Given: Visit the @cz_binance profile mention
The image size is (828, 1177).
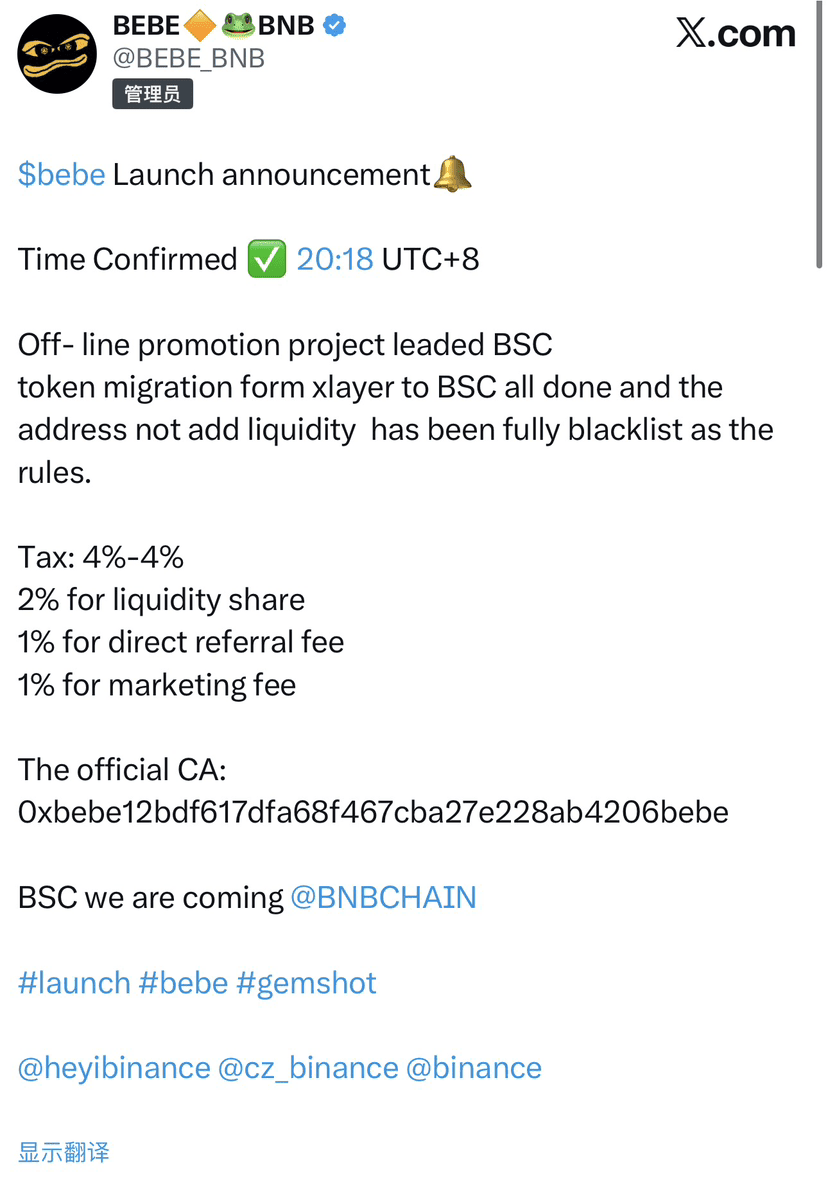Looking at the screenshot, I should 308,1068.
